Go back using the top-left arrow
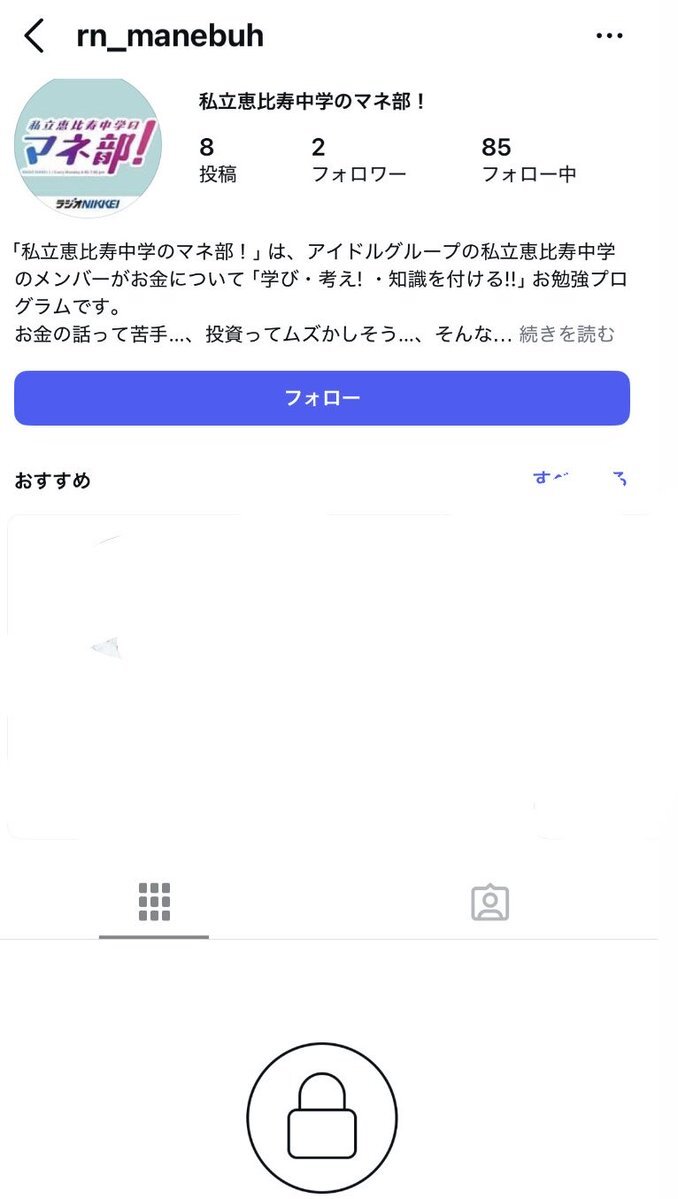Image resolution: width=678 pixels, height=1199 pixels. [35, 36]
